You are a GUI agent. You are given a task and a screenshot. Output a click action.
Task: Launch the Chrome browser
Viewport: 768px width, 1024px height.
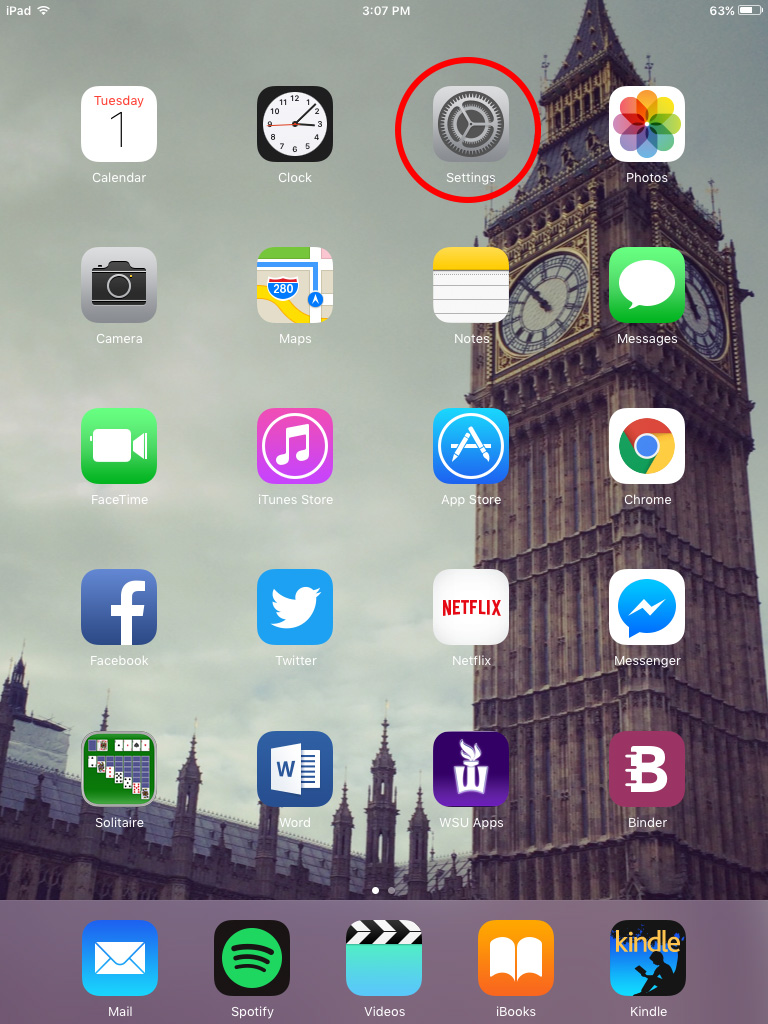647,446
